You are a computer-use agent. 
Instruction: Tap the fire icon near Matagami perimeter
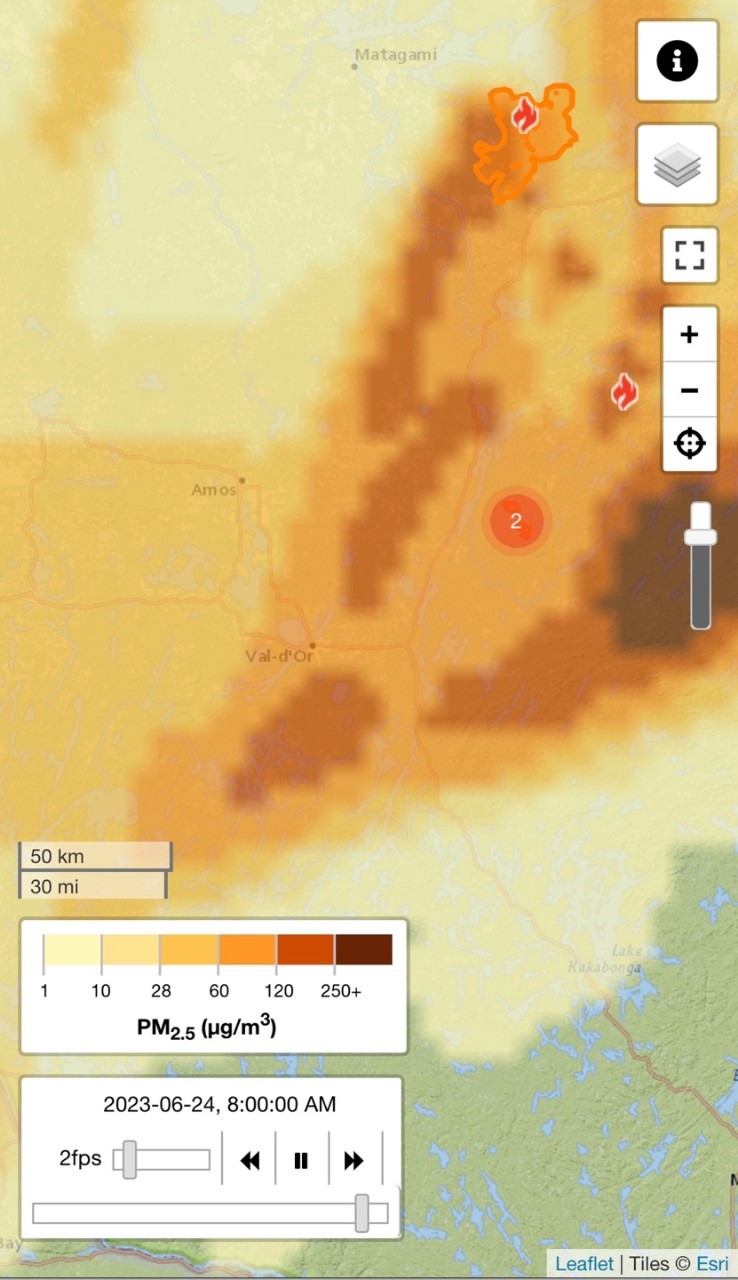pos(524,115)
